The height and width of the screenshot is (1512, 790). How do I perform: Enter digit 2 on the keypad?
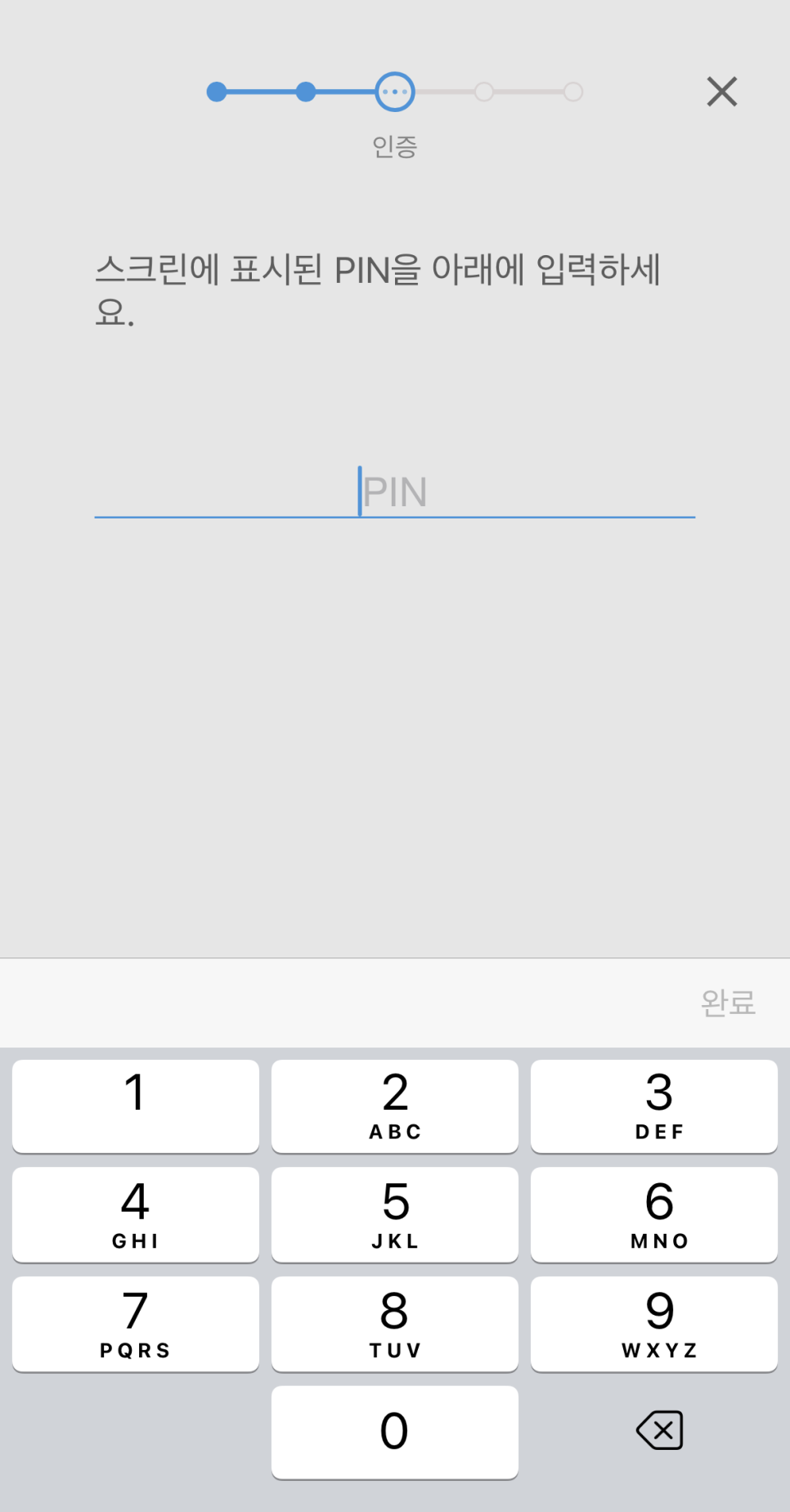point(395,1106)
